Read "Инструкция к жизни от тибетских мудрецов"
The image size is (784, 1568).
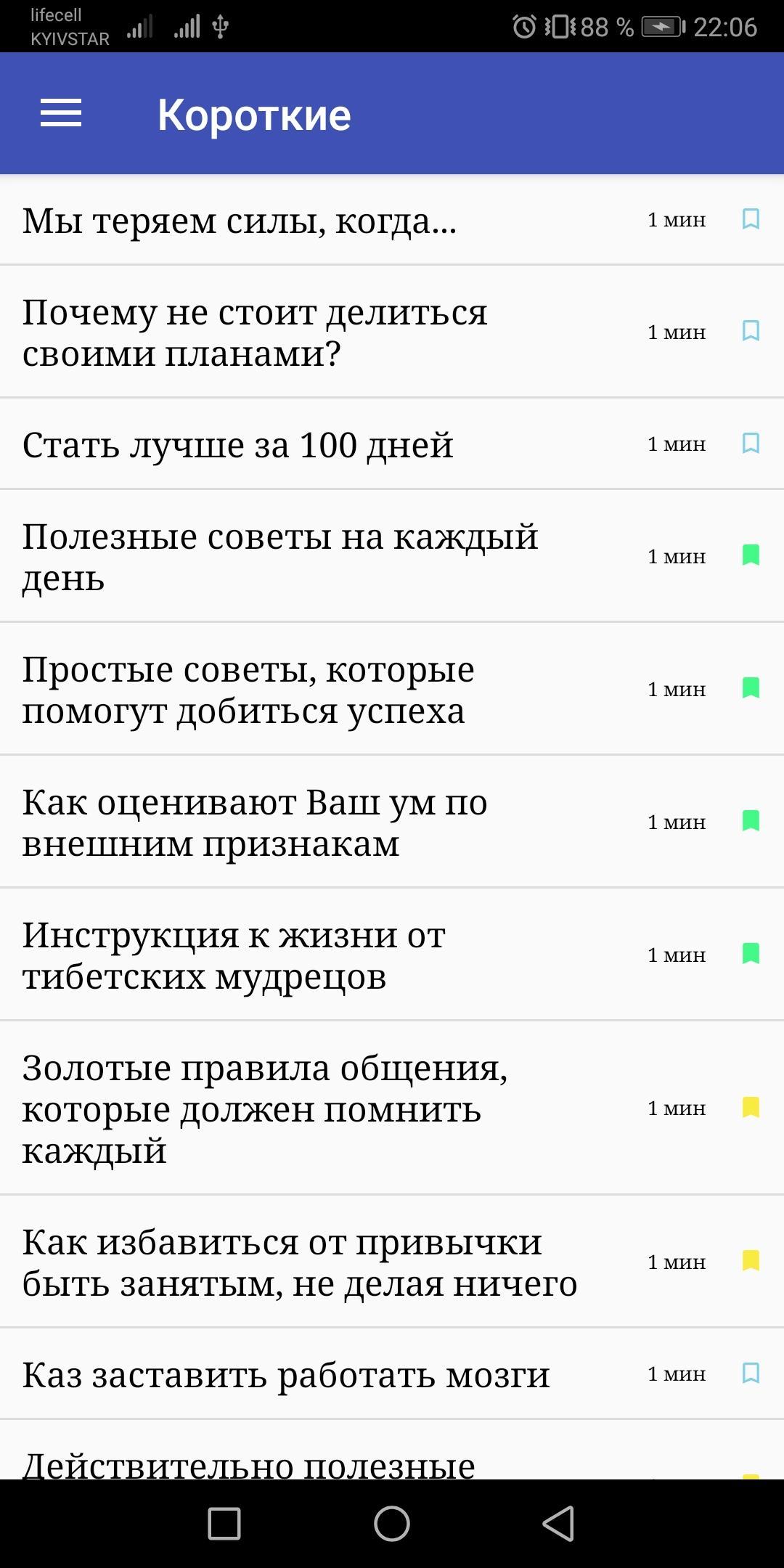tap(392, 955)
